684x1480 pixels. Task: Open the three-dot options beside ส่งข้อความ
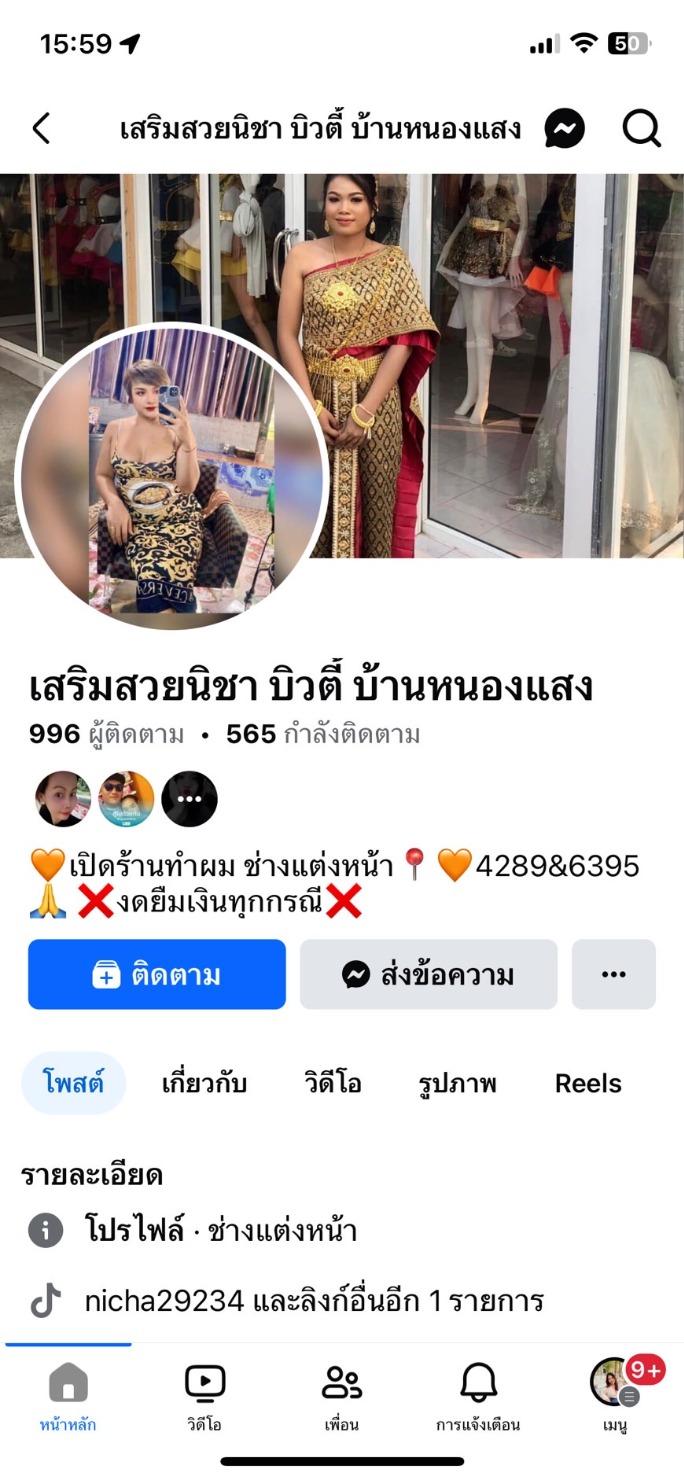613,974
